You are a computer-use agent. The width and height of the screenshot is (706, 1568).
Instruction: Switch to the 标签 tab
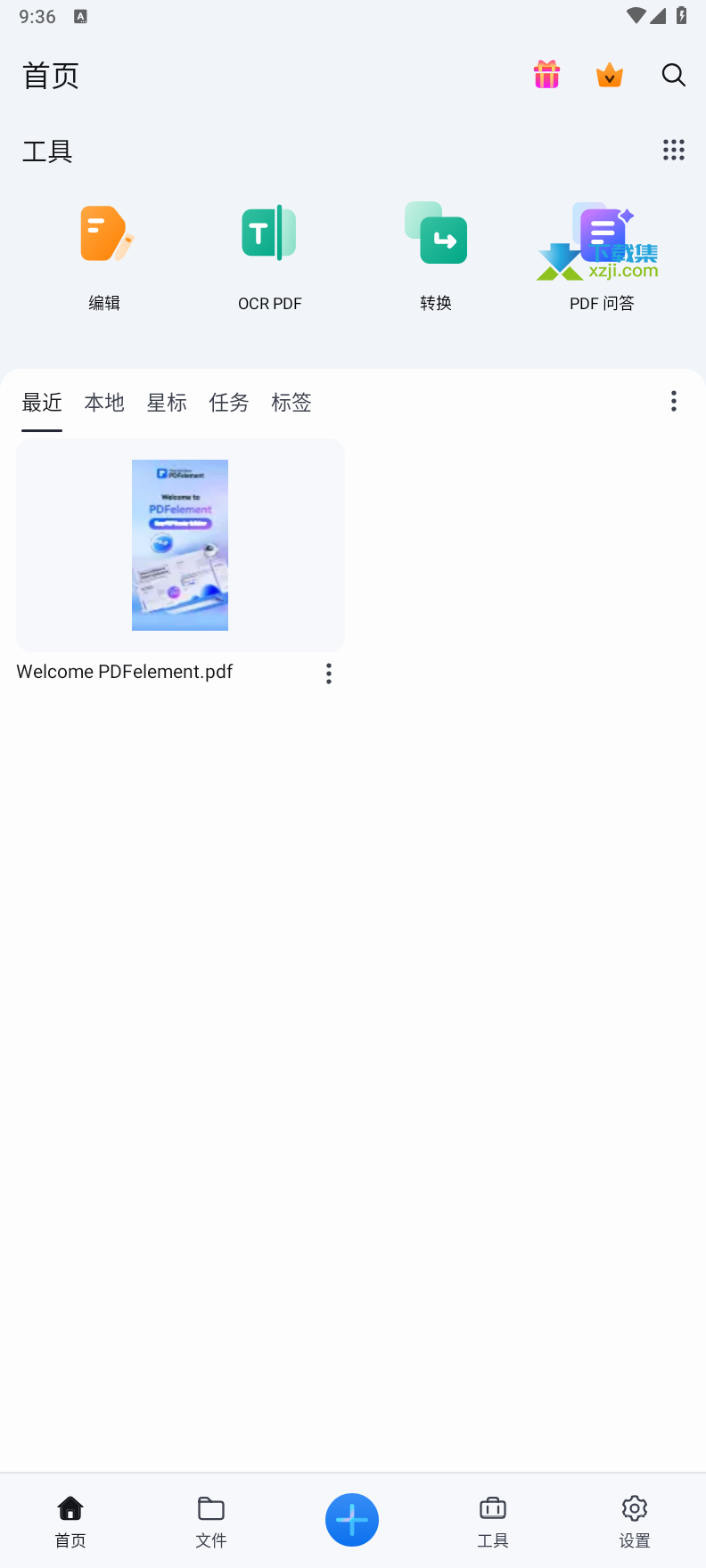click(291, 403)
